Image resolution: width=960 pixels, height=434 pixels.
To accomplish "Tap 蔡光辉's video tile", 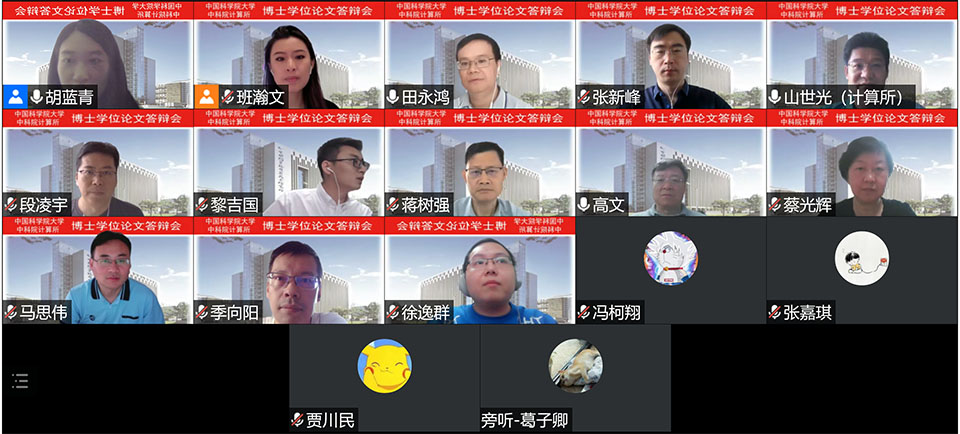I will click(862, 168).
